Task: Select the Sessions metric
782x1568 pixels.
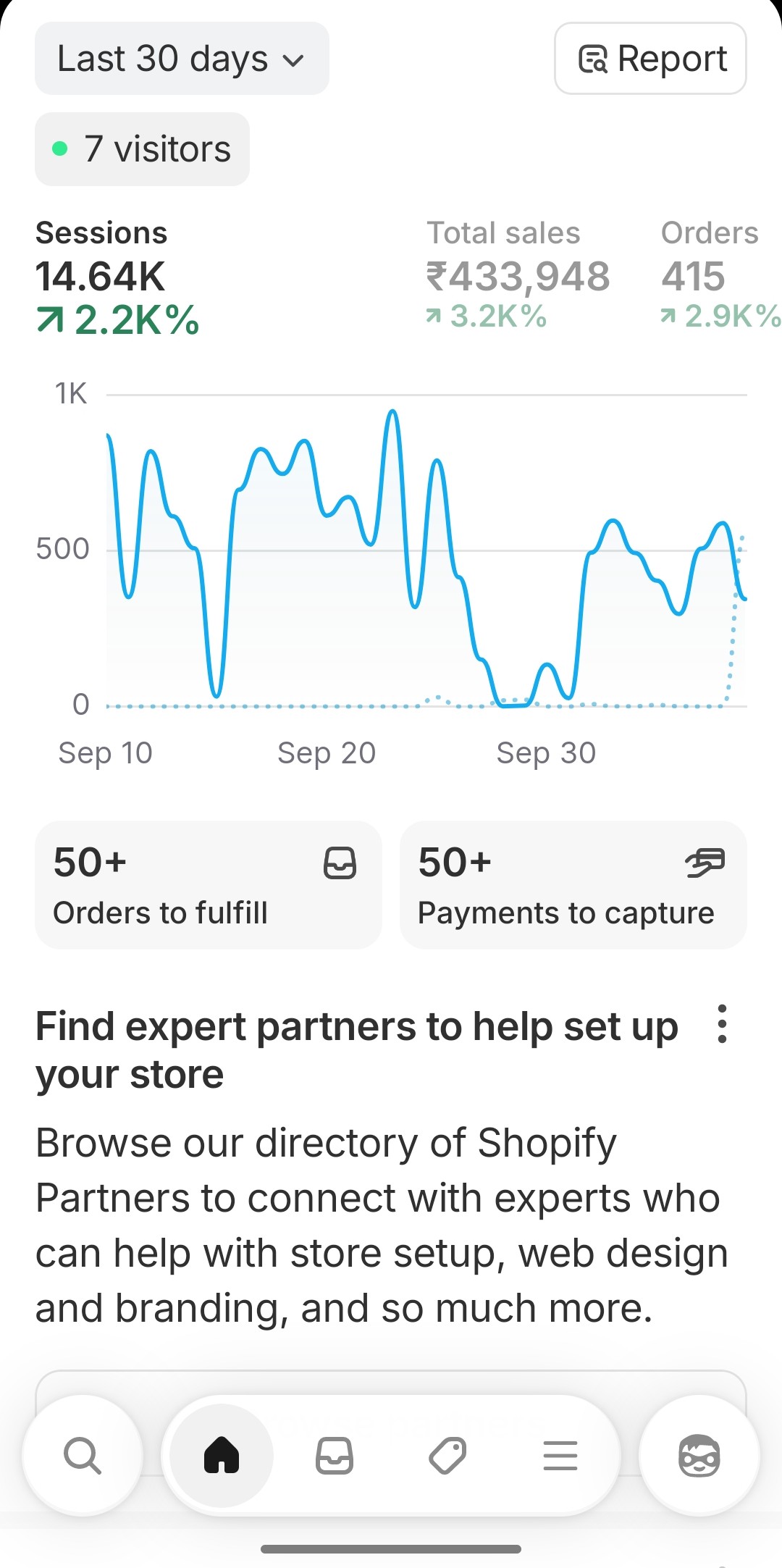Action: tap(117, 277)
